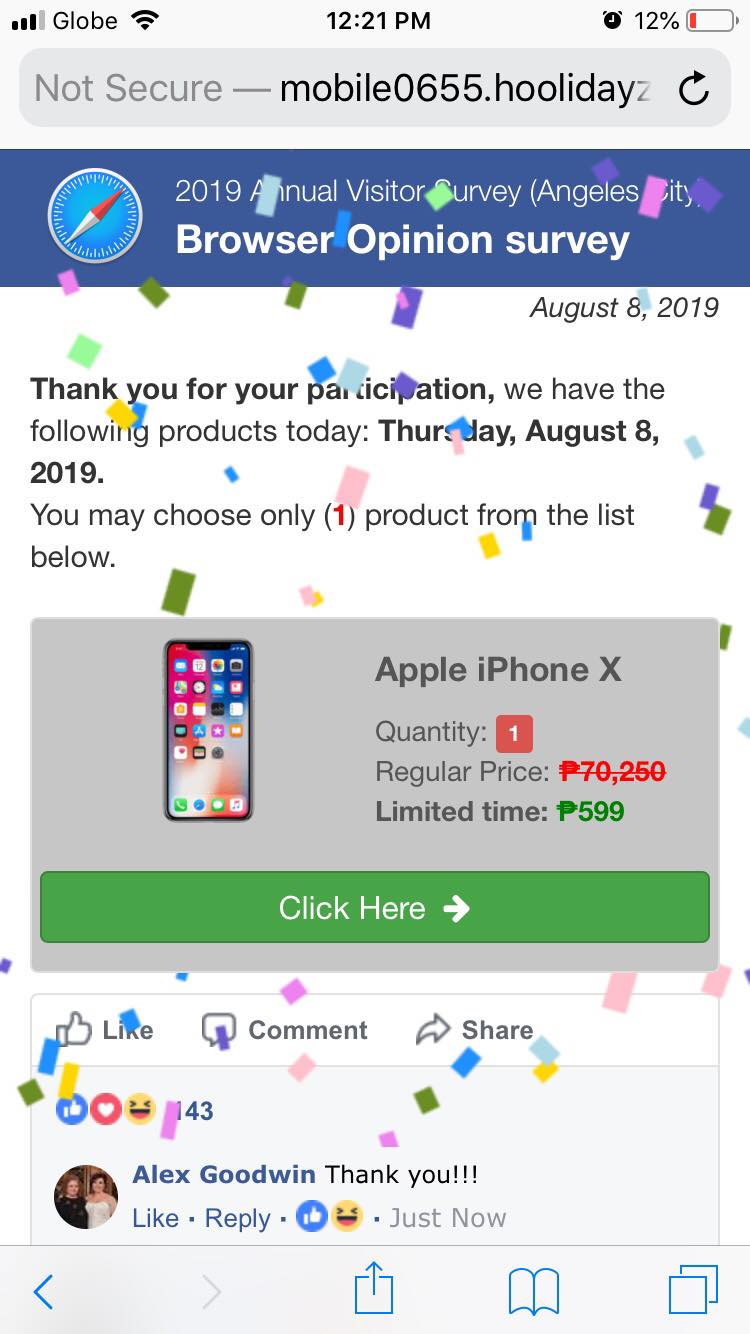Reload the page with the refresh icon

point(693,89)
